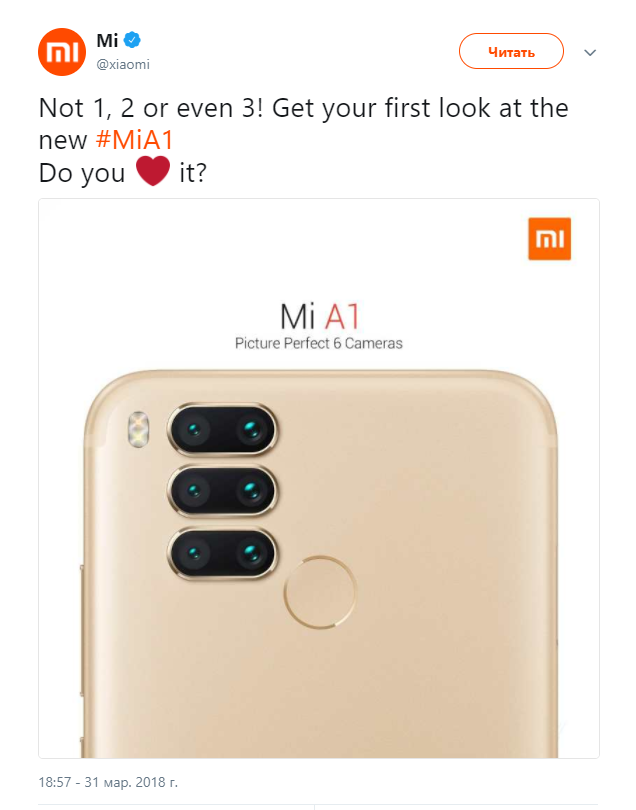Expand the tweet options chevron
This screenshot has height=810, width=636.
point(591,52)
